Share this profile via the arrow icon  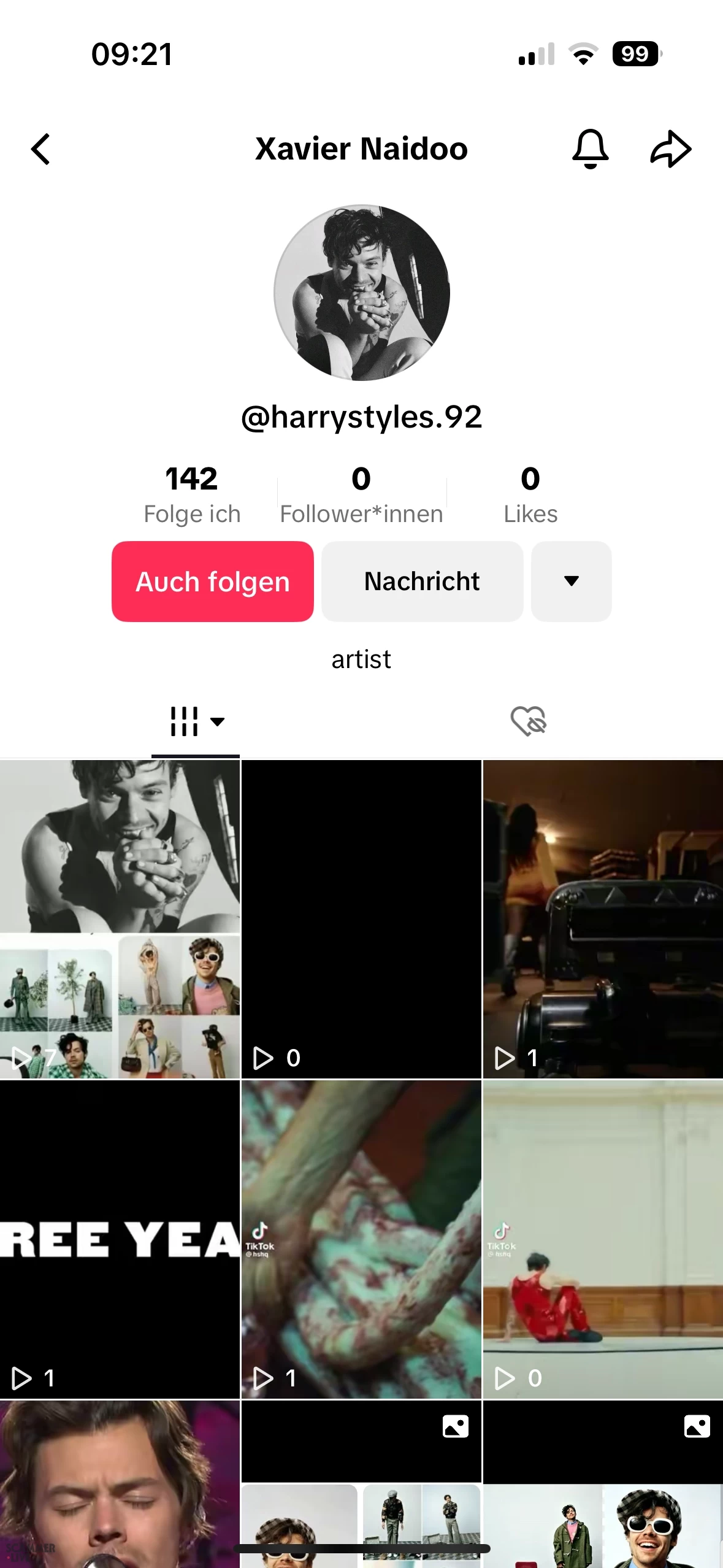point(670,148)
